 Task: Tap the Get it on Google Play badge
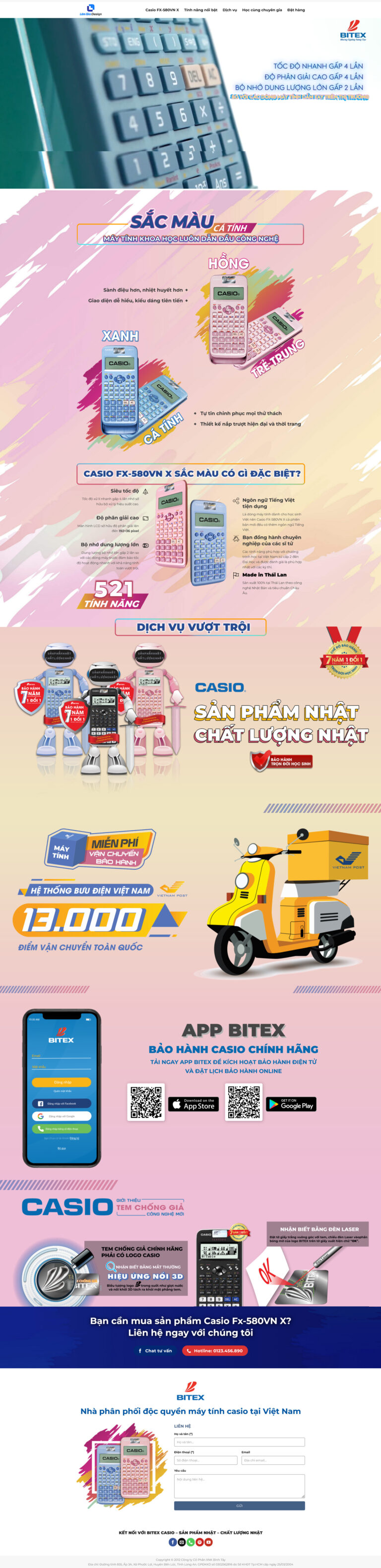click(x=291, y=1104)
